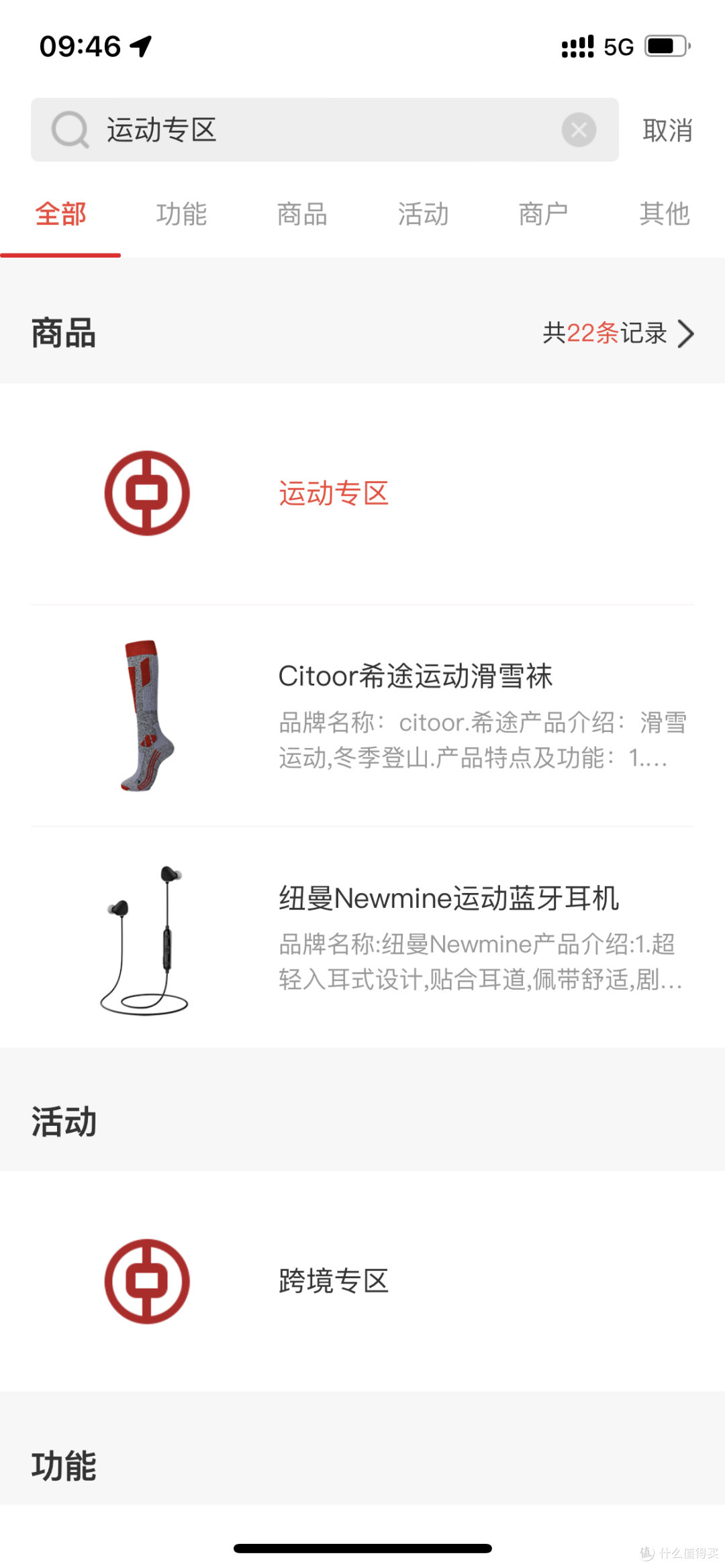
Task: Switch to the 全部 tab
Action: 60,215
